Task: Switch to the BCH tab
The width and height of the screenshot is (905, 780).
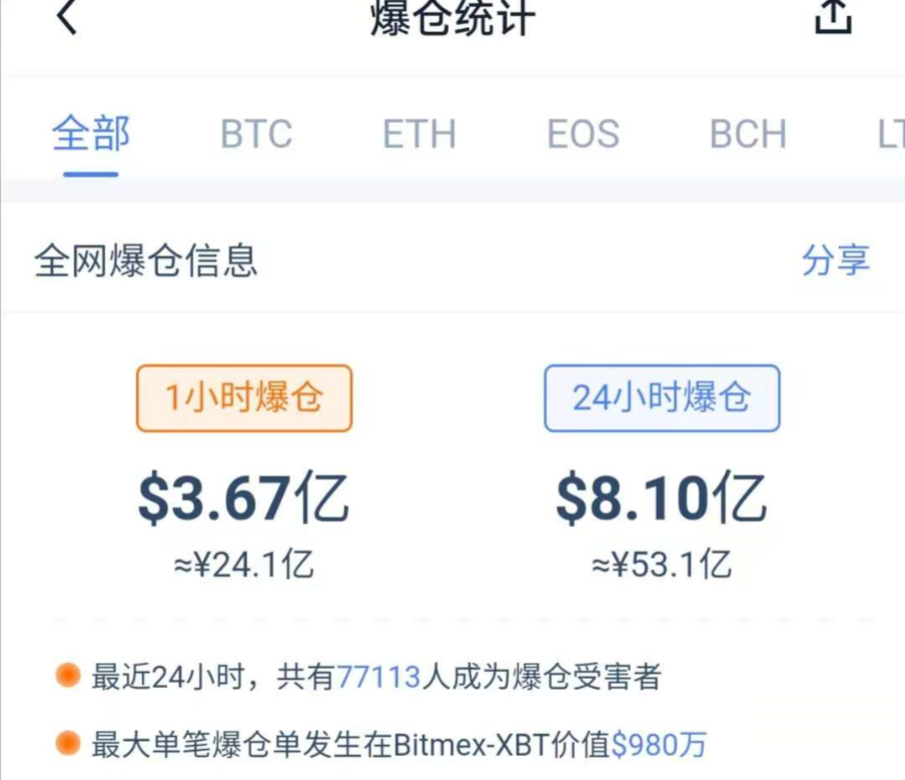Action: tap(748, 135)
